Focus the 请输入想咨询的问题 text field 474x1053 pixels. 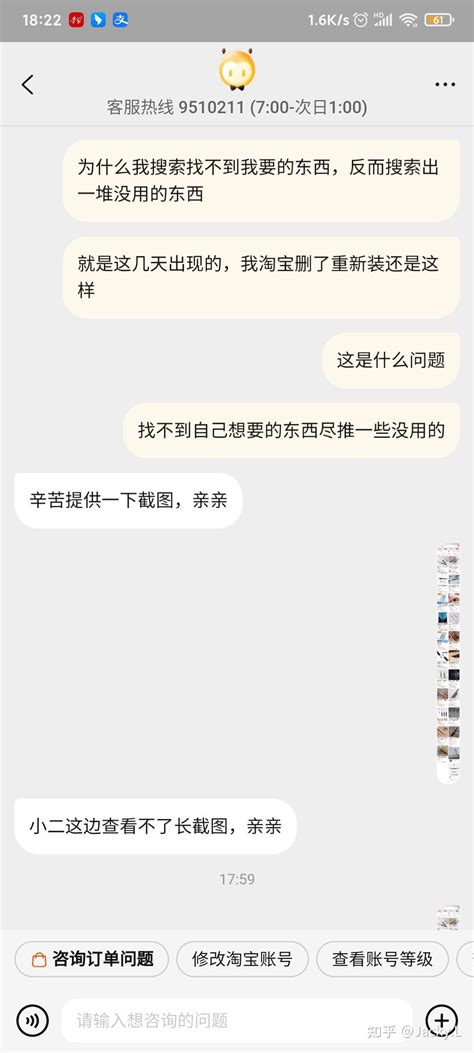click(x=237, y=1021)
